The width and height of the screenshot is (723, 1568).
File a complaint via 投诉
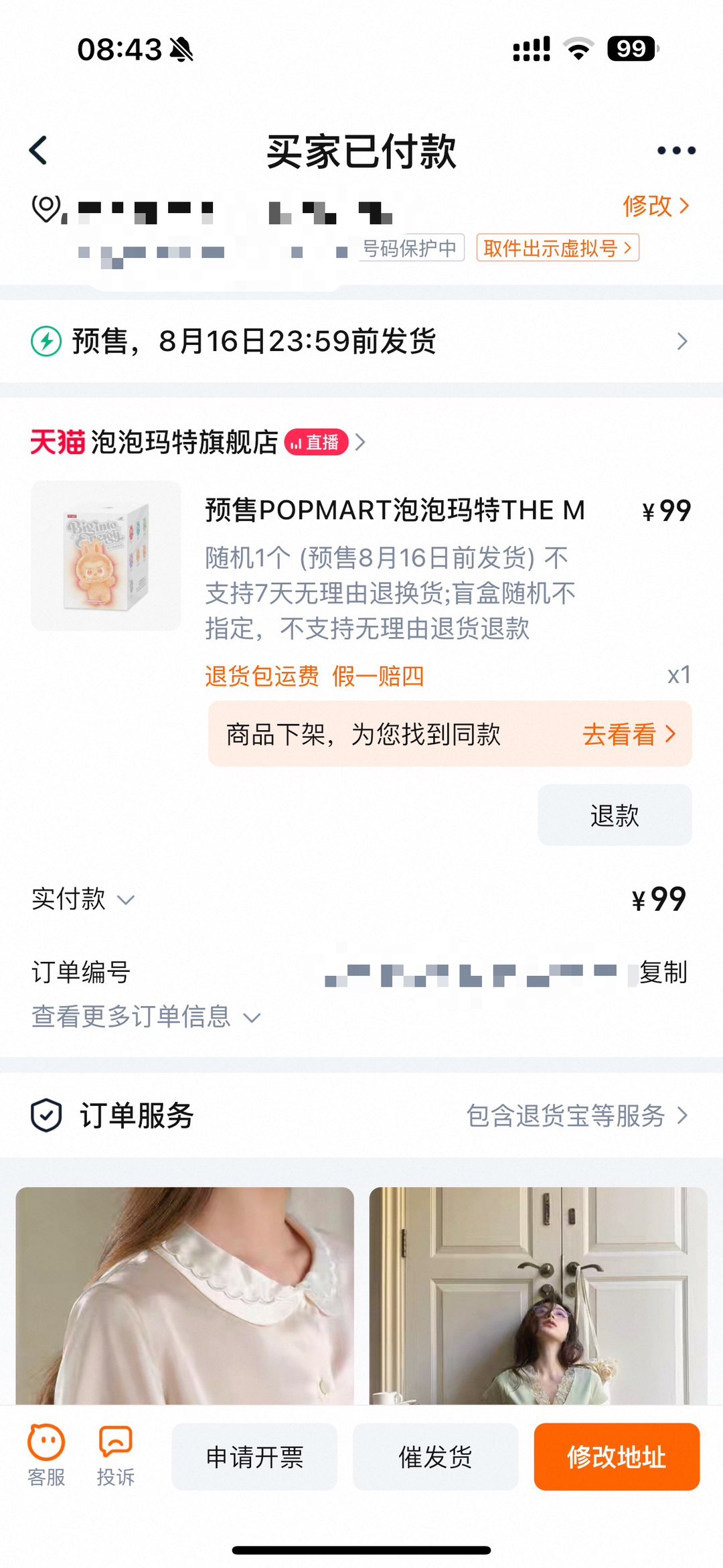[x=115, y=1456]
